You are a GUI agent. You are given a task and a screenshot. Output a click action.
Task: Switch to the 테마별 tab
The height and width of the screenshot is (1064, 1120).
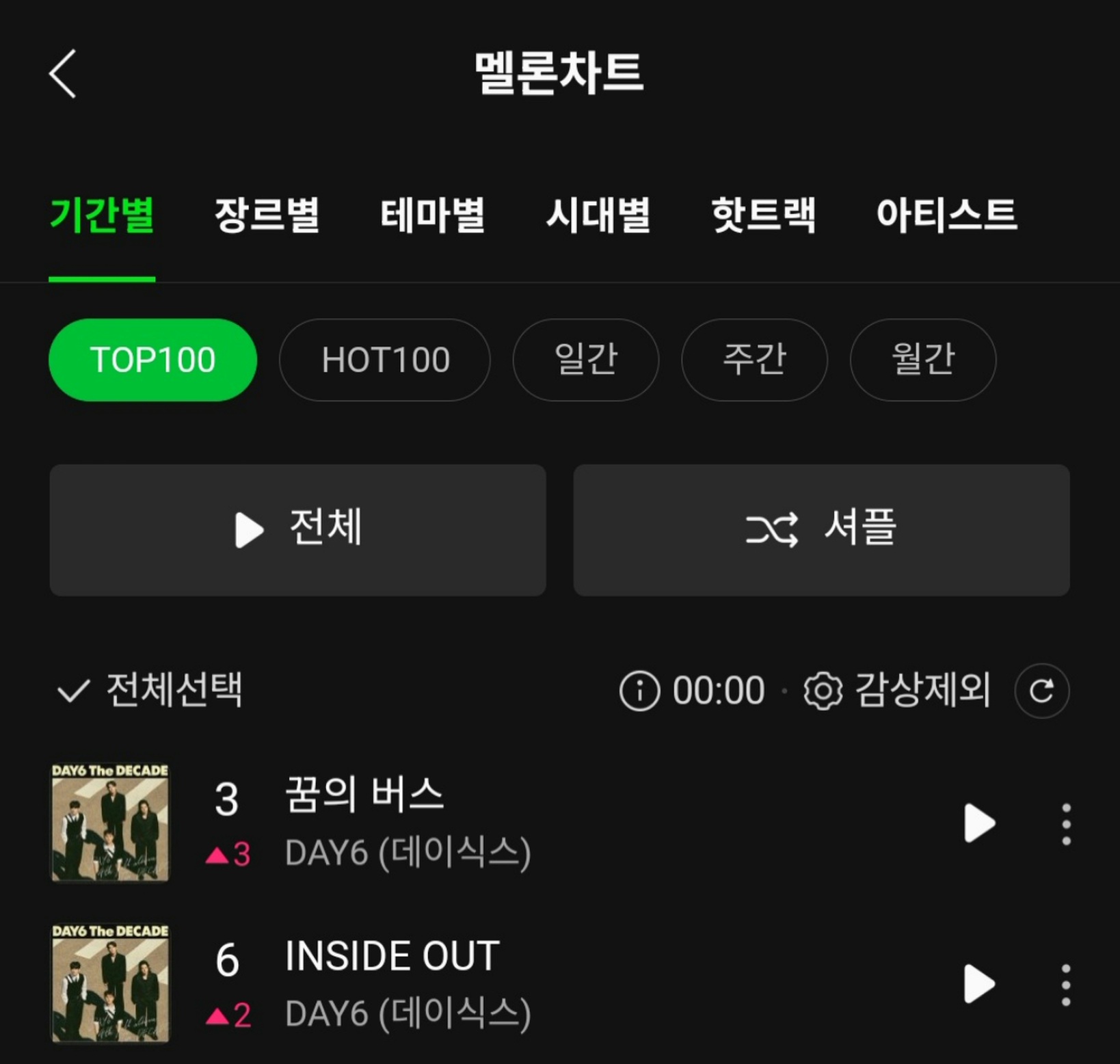pyautogui.click(x=432, y=215)
